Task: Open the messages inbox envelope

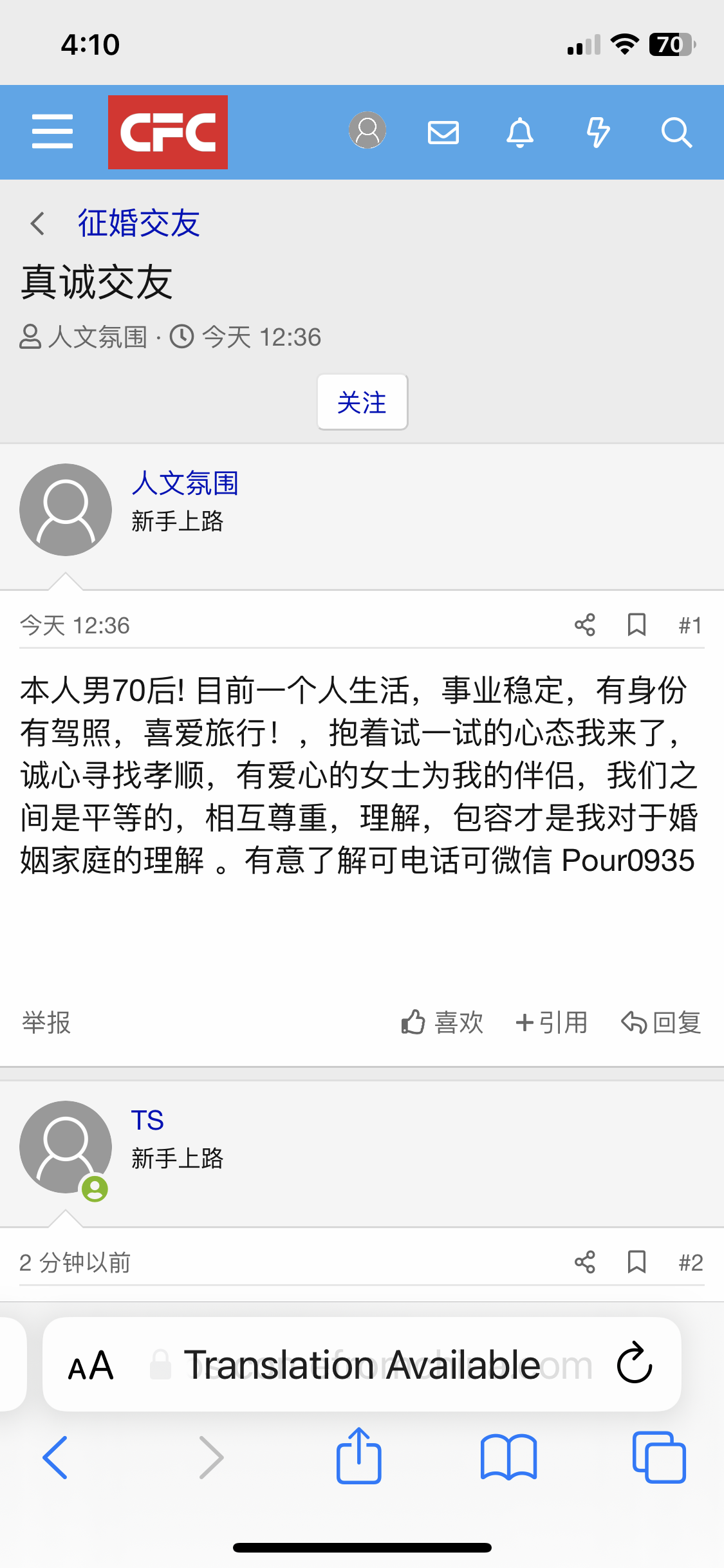Action: [x=443, y=133]
